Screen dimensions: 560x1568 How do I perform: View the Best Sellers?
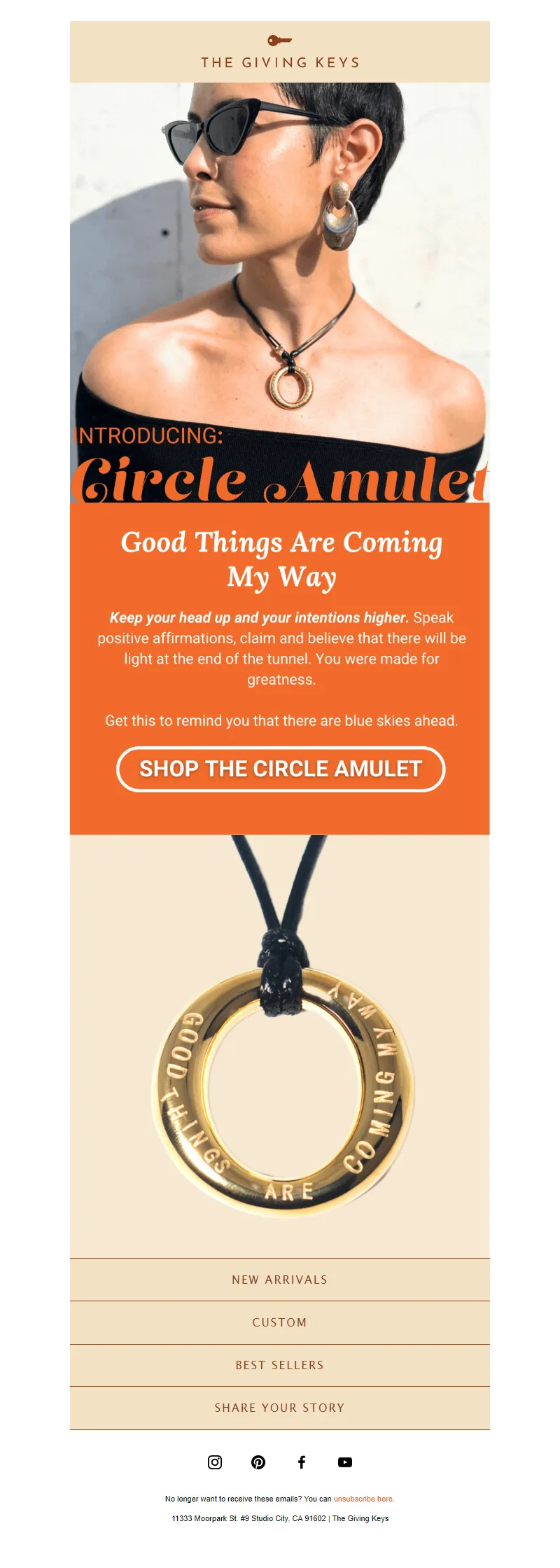coord(280,1365)
